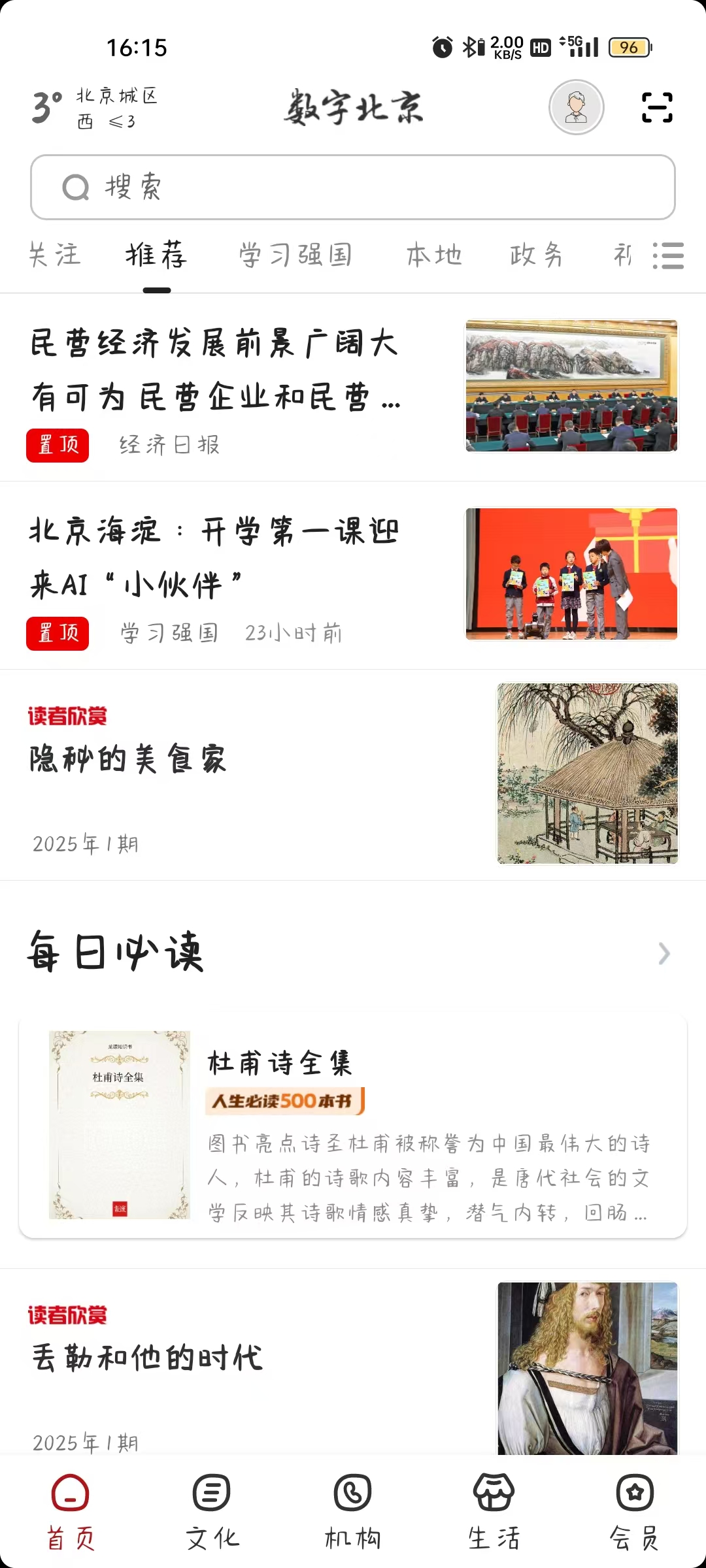Tap the 首页 bottom tab

(x=71, y=1511)
